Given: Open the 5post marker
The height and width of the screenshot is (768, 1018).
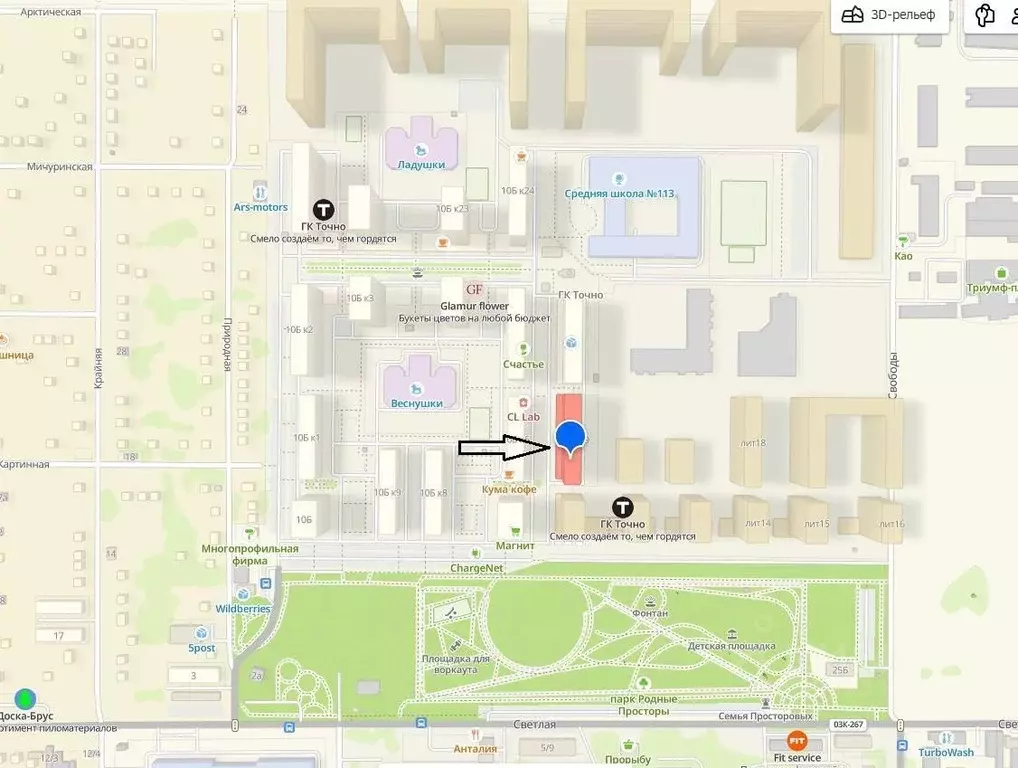Looking at the screenshot, I should (201, 633).
